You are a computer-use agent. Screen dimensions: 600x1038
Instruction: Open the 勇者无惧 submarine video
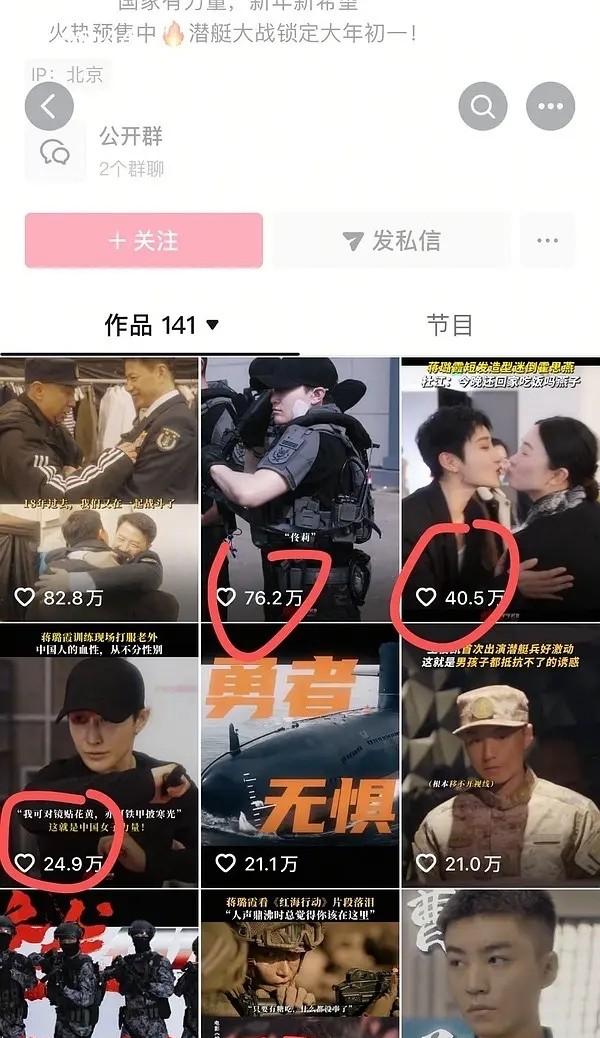point(299,755)
